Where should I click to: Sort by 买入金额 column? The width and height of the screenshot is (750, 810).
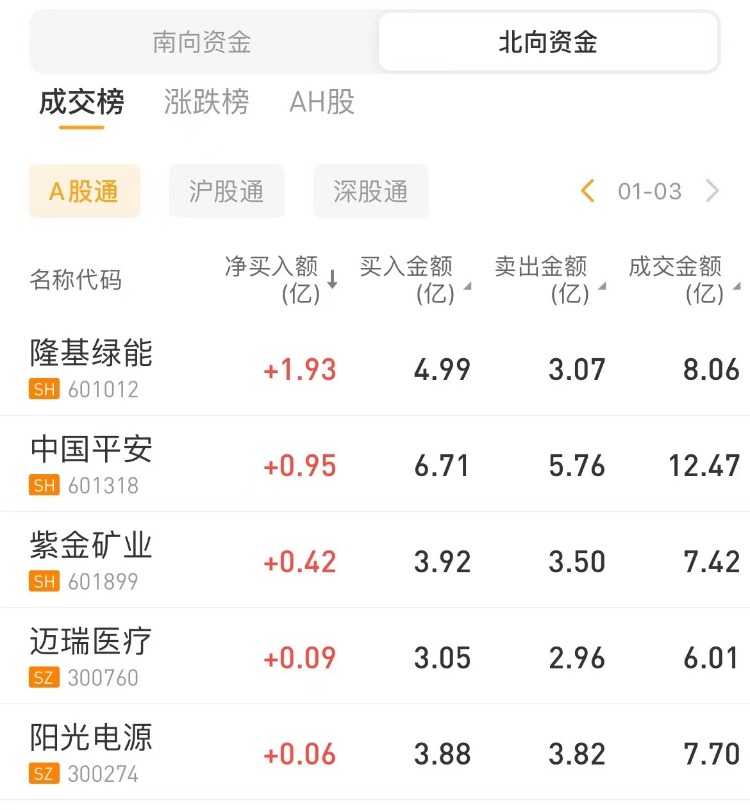[412, 280]
